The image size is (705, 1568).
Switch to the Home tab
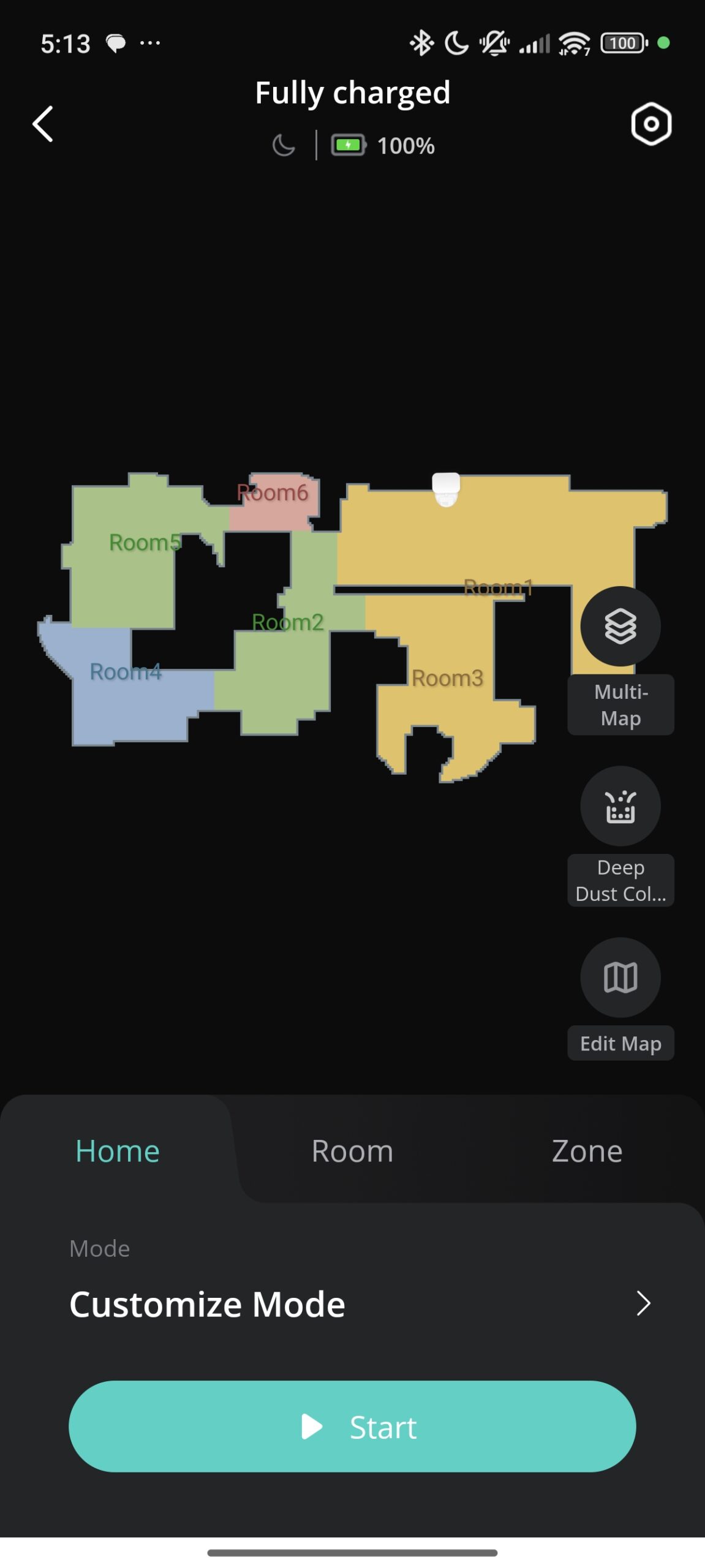118,1151
